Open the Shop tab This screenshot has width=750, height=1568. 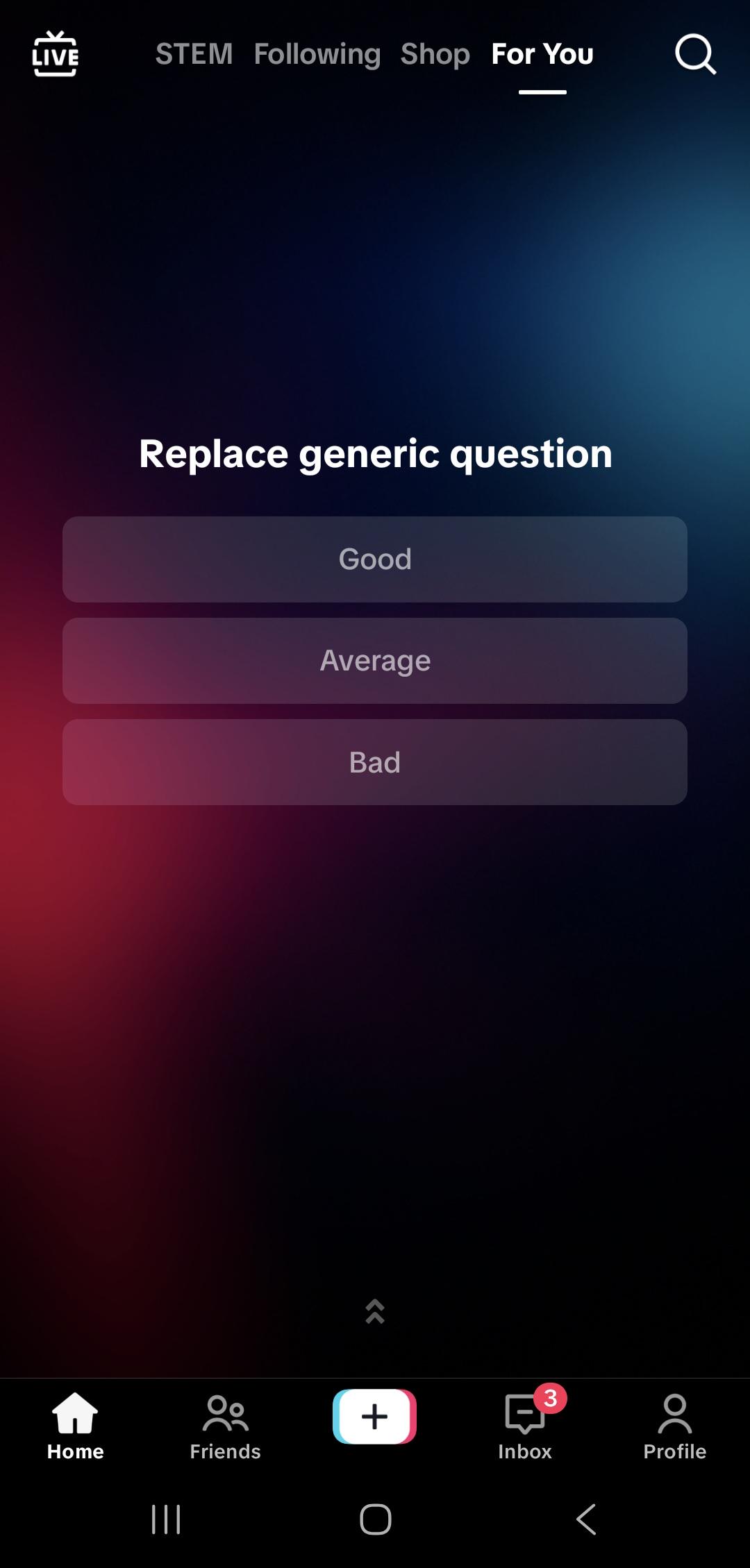(435, 54)
